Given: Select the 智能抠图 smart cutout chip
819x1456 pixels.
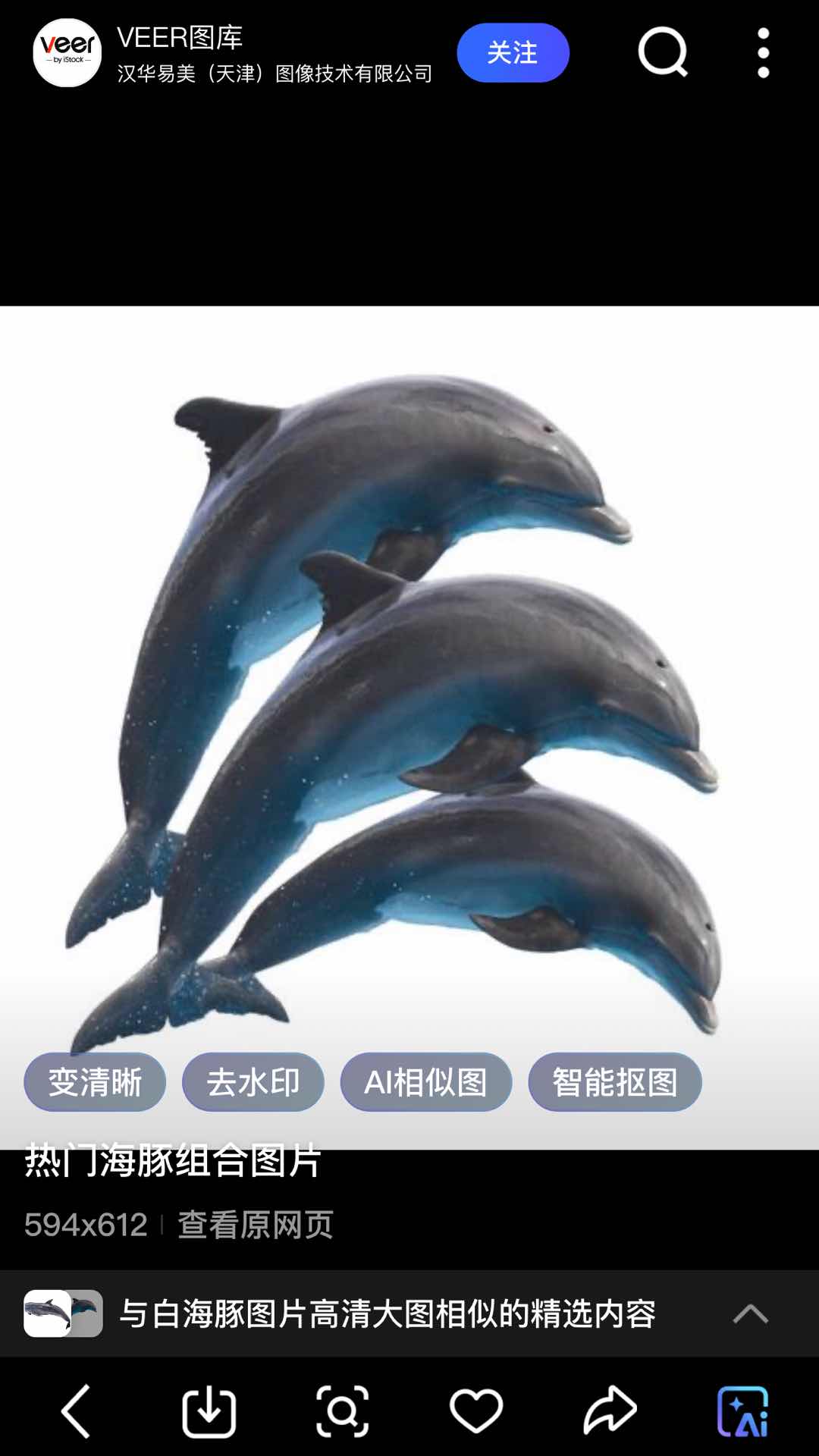Looking at the screenshot, I should click(x=614, y=1082).
